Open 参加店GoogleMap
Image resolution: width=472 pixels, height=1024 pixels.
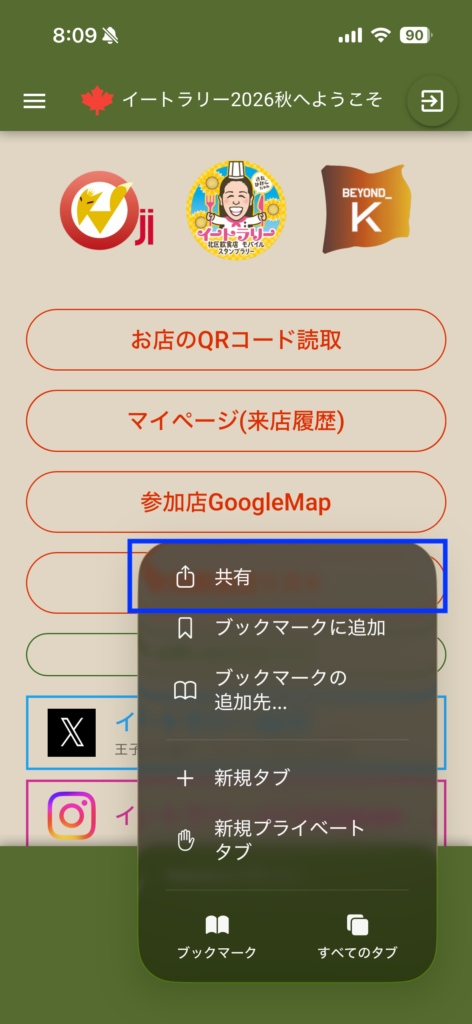point(236,502)
